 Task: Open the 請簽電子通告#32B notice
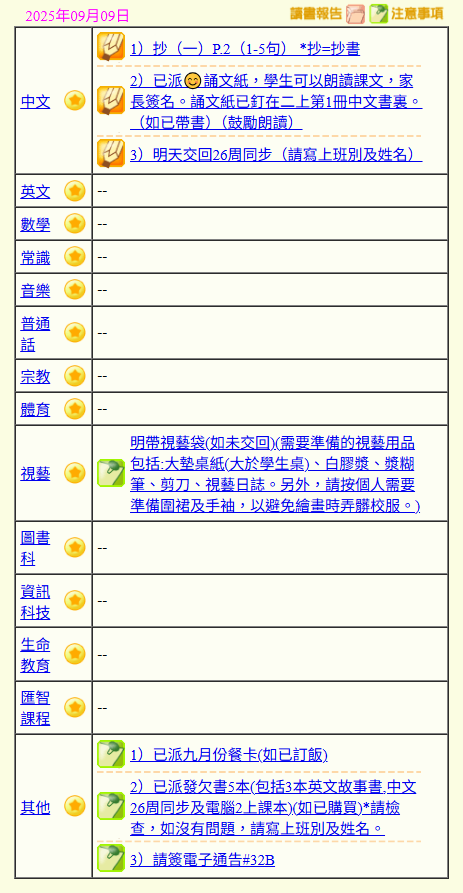coord(202,860)
